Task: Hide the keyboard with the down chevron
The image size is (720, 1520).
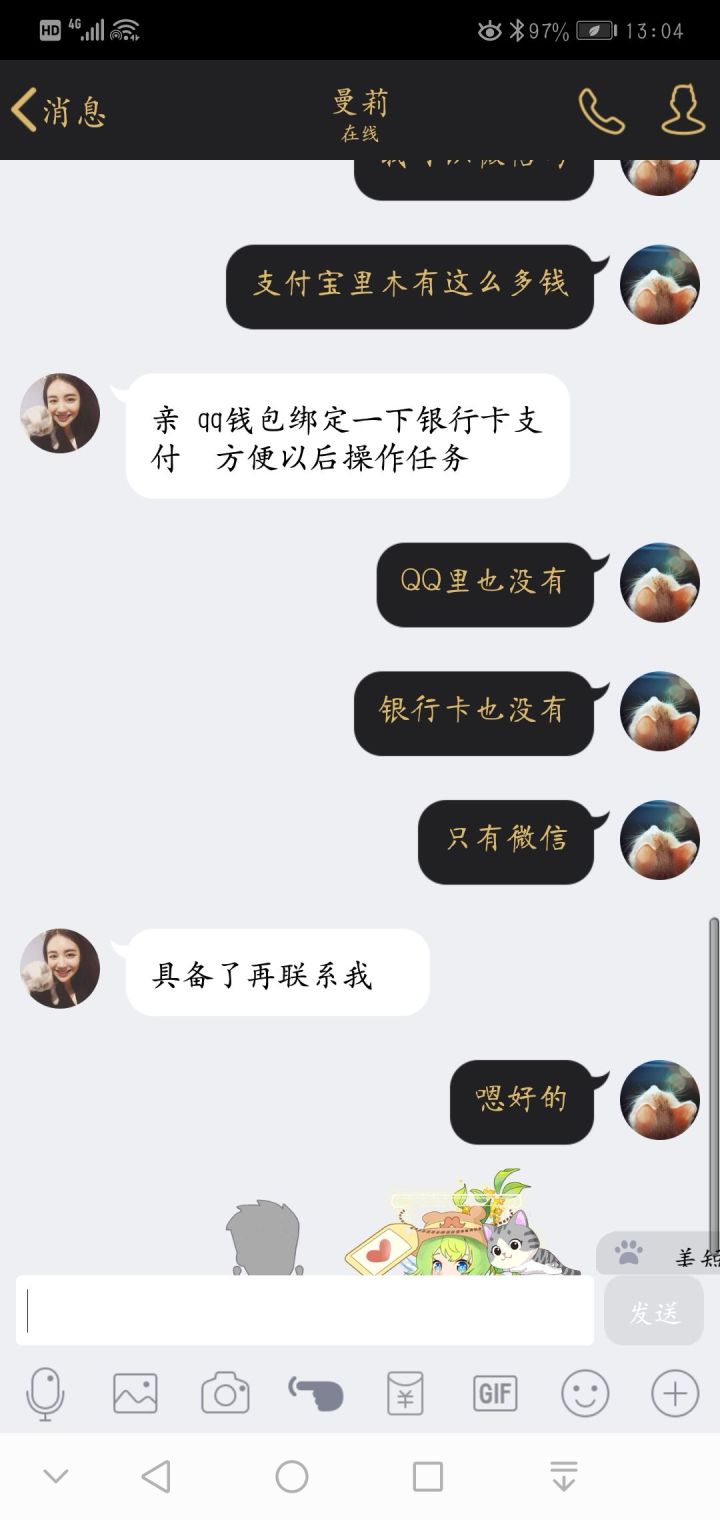Action: (x=56, y=1476)
